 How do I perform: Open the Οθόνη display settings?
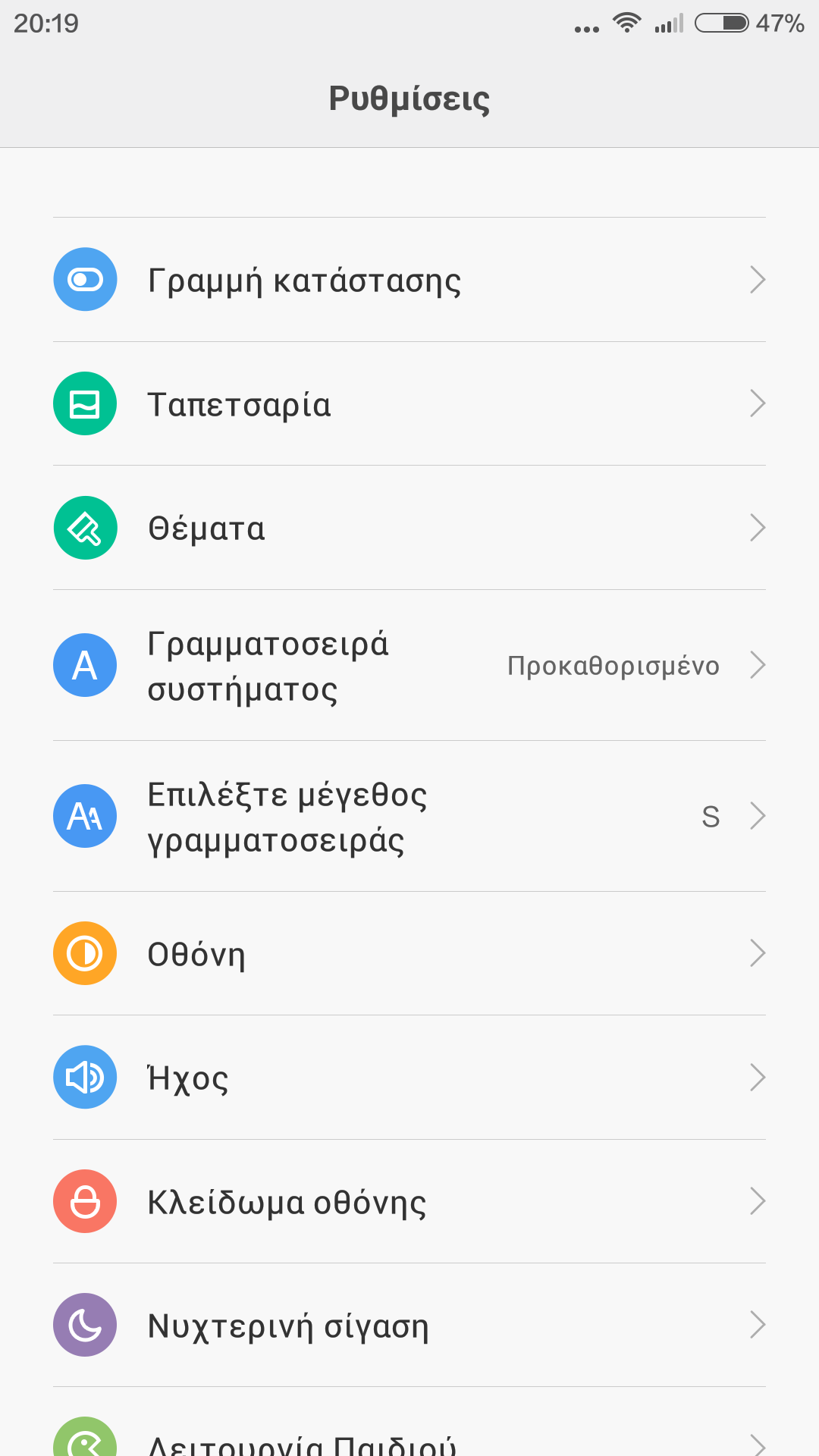point(409,953)
